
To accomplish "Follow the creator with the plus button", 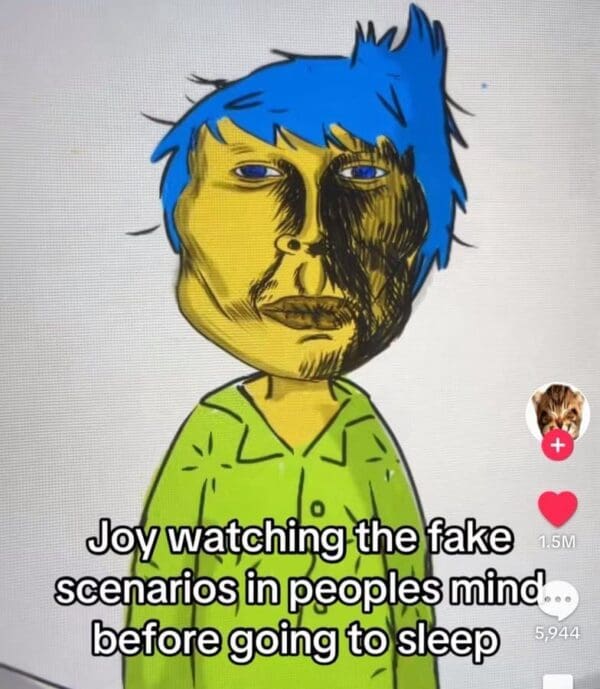I will click(557, 446).
